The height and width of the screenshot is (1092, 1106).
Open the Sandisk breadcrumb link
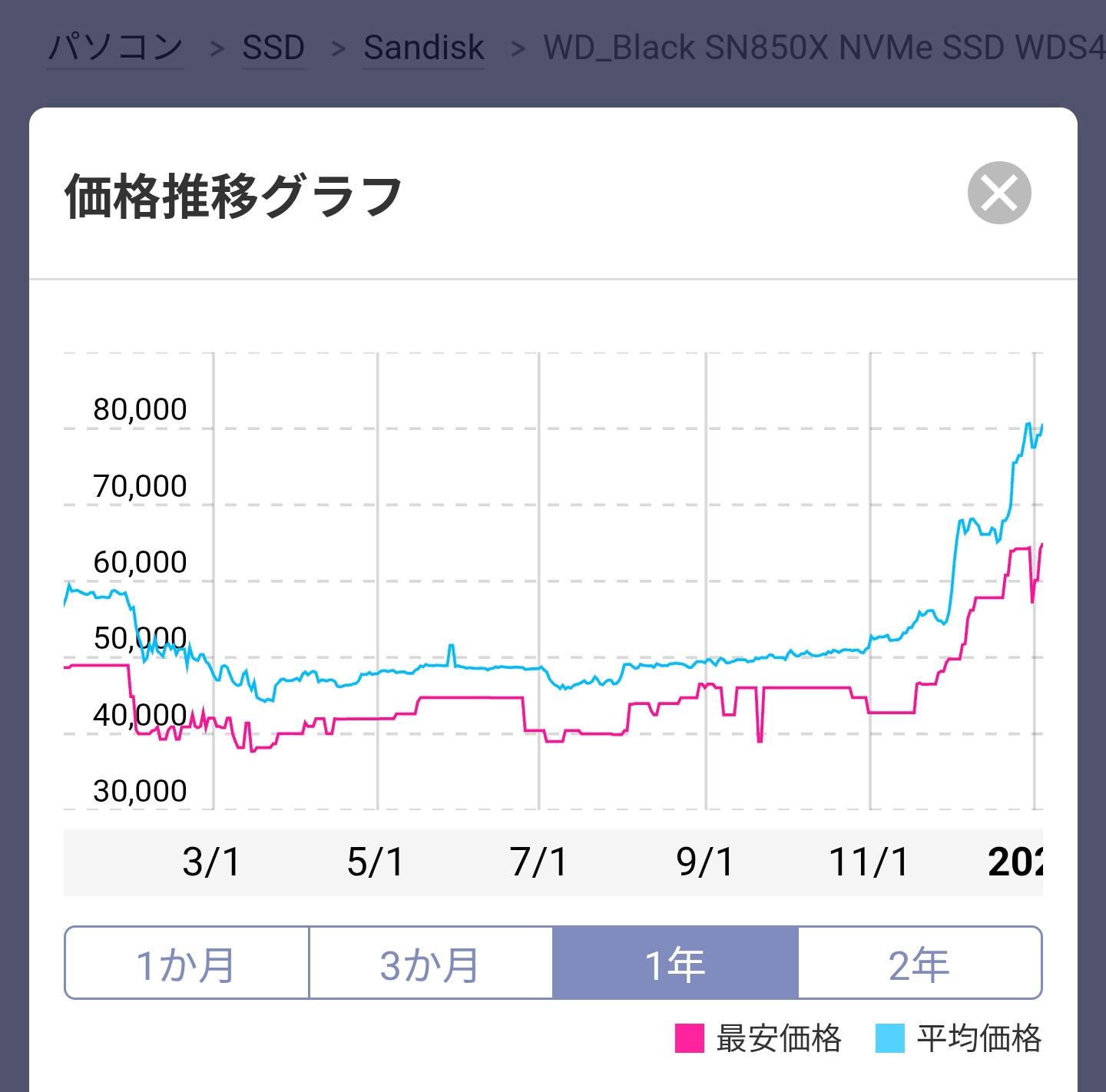tap(423, 48)
